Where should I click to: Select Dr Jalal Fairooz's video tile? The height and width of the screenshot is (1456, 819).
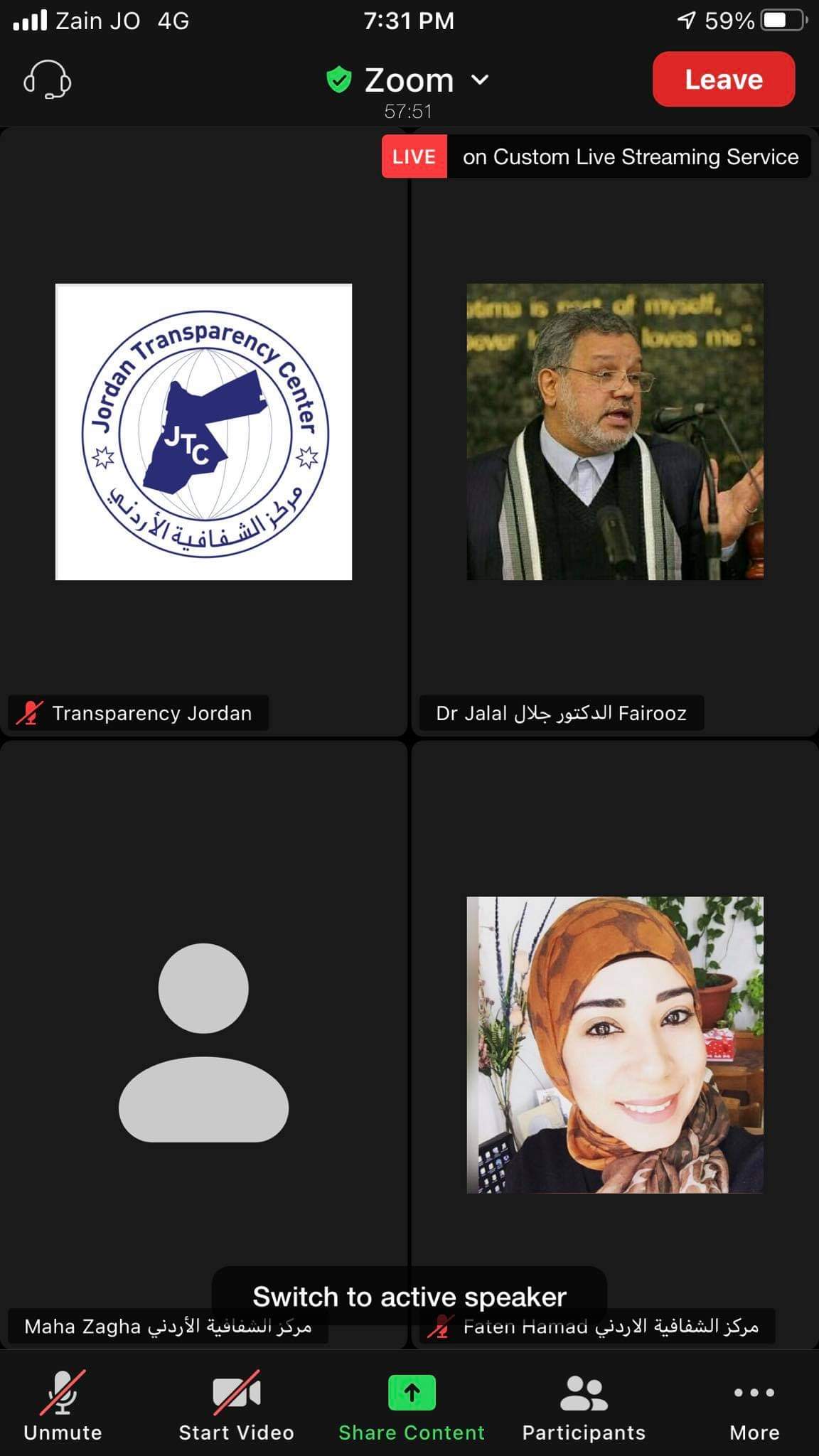[x=615, y=432]
